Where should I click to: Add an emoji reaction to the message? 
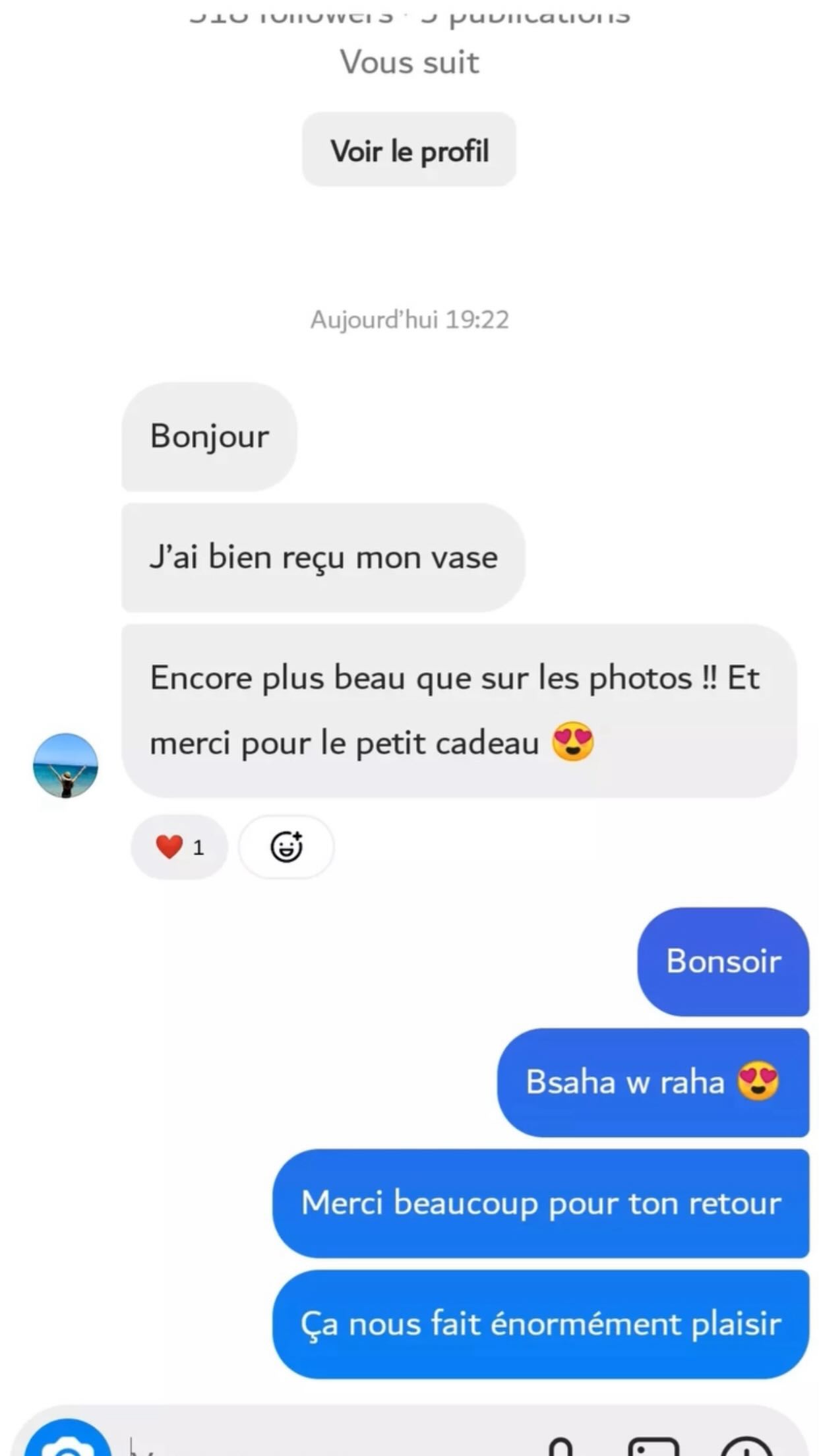point(286,847)
